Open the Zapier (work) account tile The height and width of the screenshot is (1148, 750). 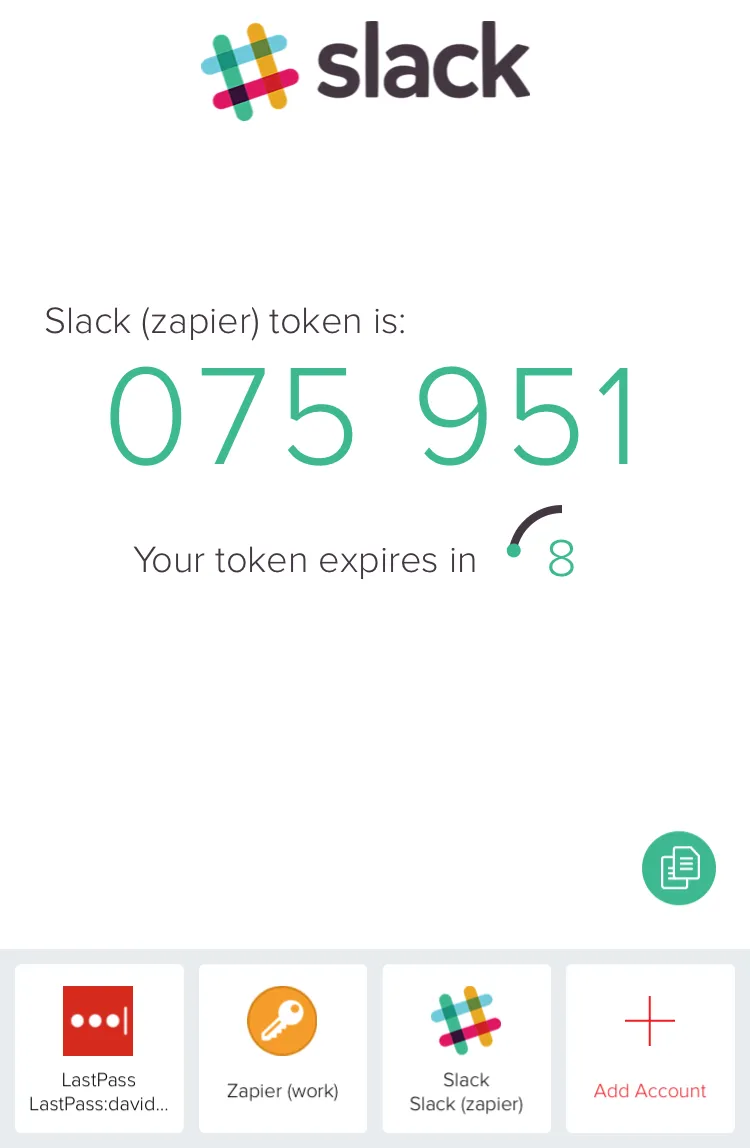pos(283,1048)
